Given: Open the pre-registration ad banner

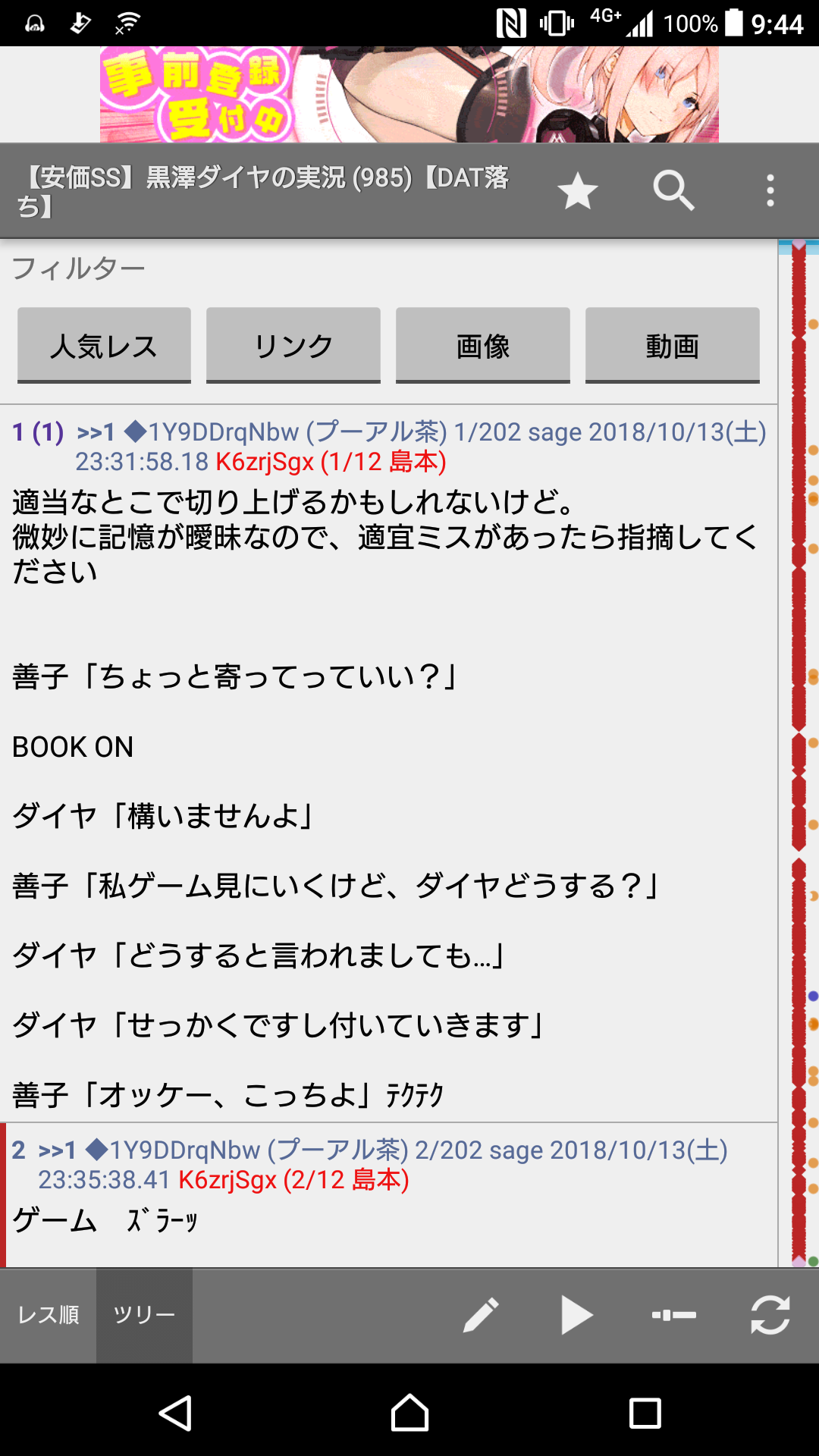Looking at the screenshot, I should tap(409, 95).
